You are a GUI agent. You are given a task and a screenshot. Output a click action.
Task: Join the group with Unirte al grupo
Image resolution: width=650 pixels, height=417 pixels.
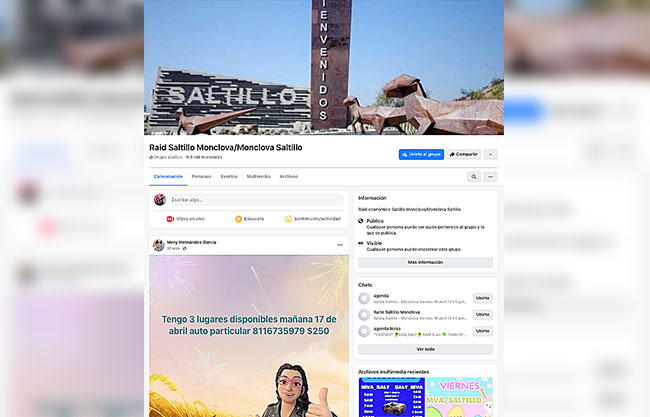pos(421,155)
